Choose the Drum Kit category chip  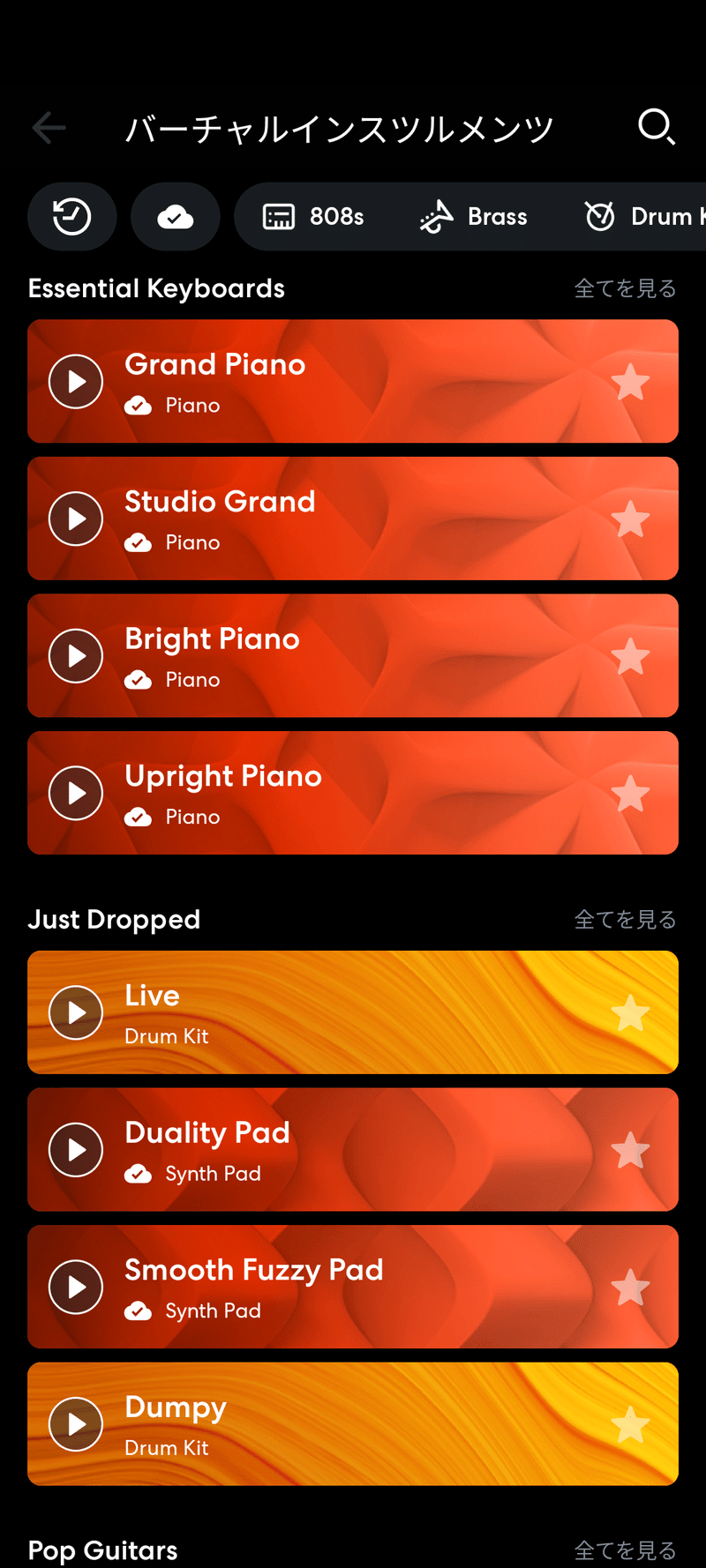644,217
